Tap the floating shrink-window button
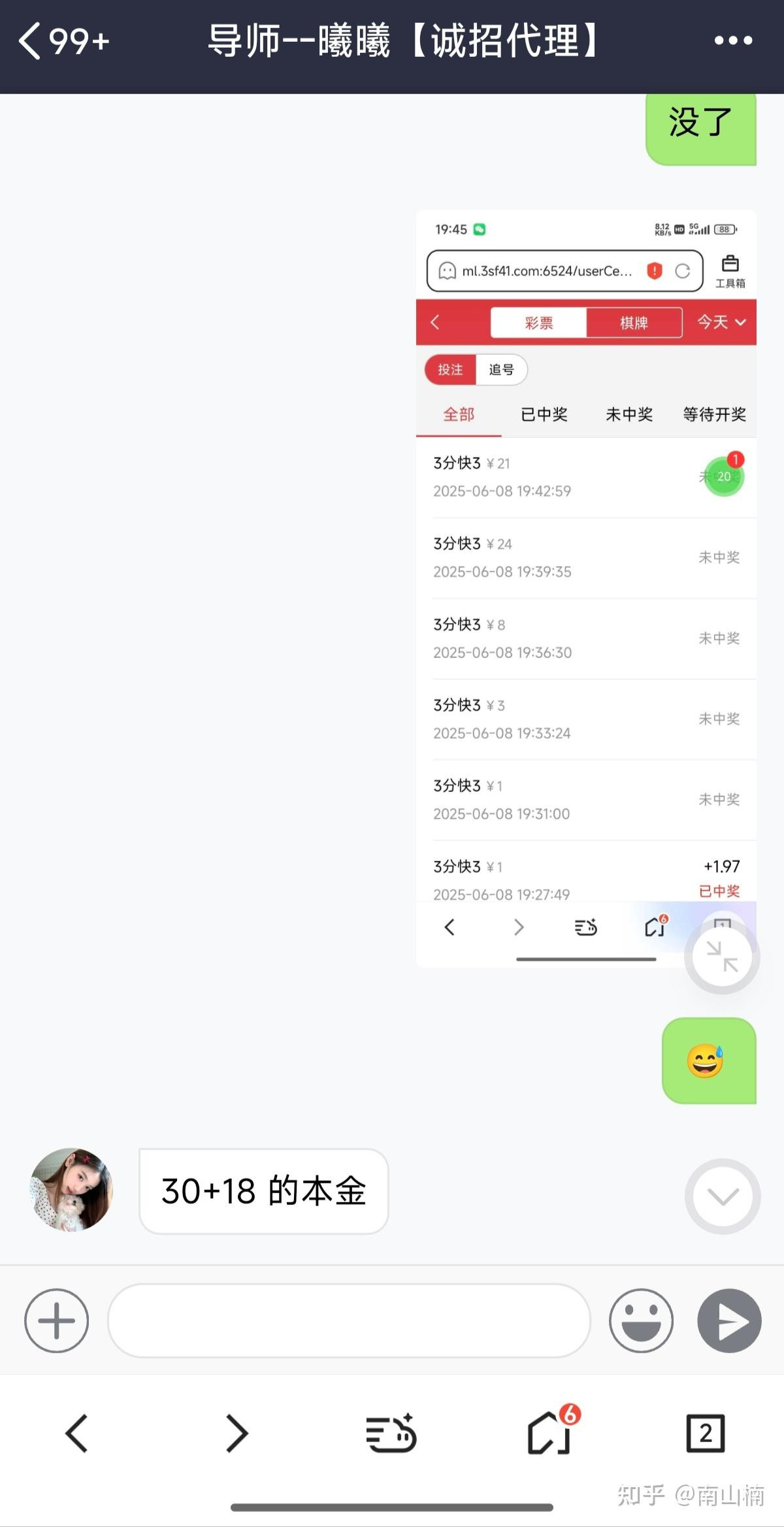 [722, 957]
